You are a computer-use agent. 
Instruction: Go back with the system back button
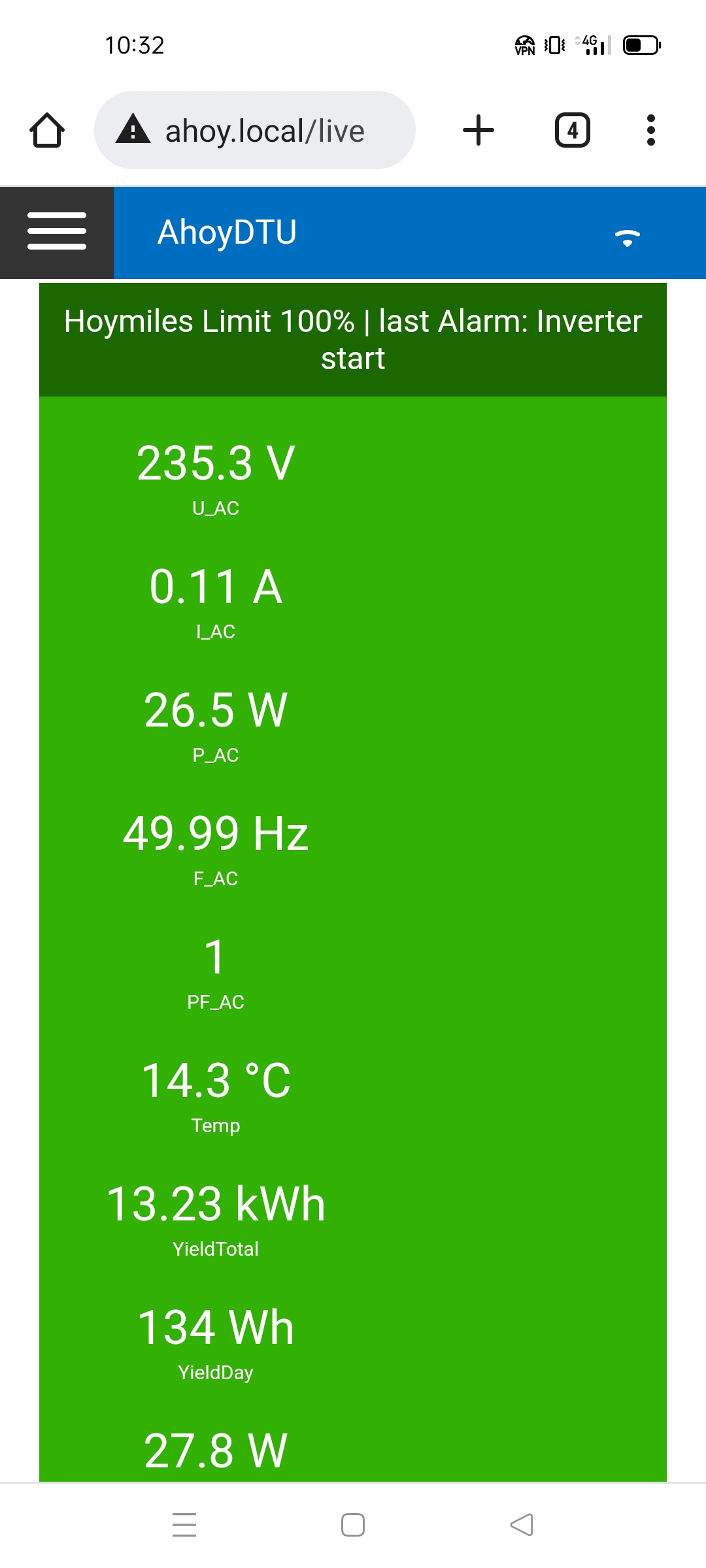522,1525
